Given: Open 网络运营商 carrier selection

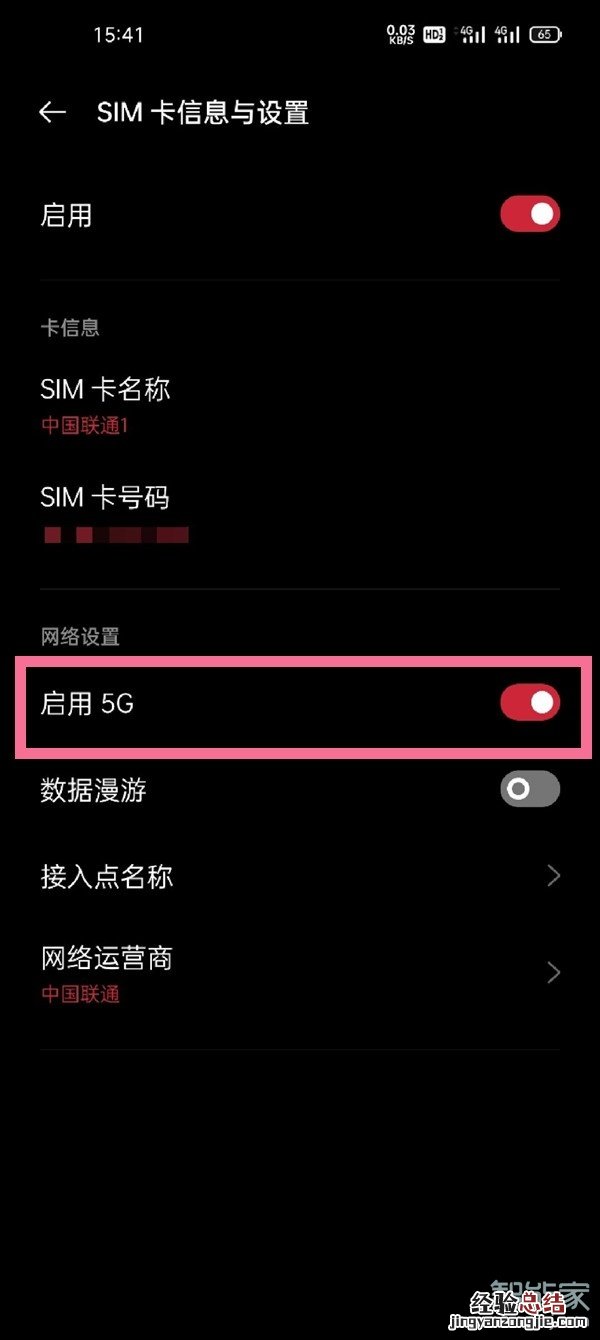Looking at the screenshot, I should point(300,972).
